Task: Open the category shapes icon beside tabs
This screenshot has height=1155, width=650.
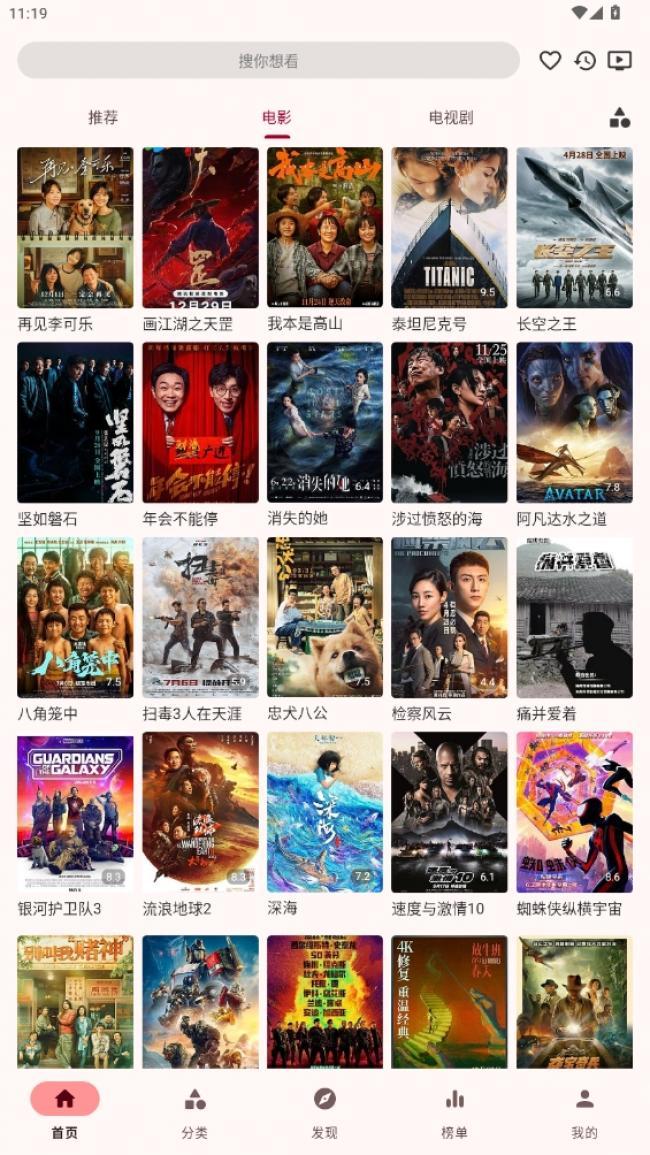Action: coord(620,117)
